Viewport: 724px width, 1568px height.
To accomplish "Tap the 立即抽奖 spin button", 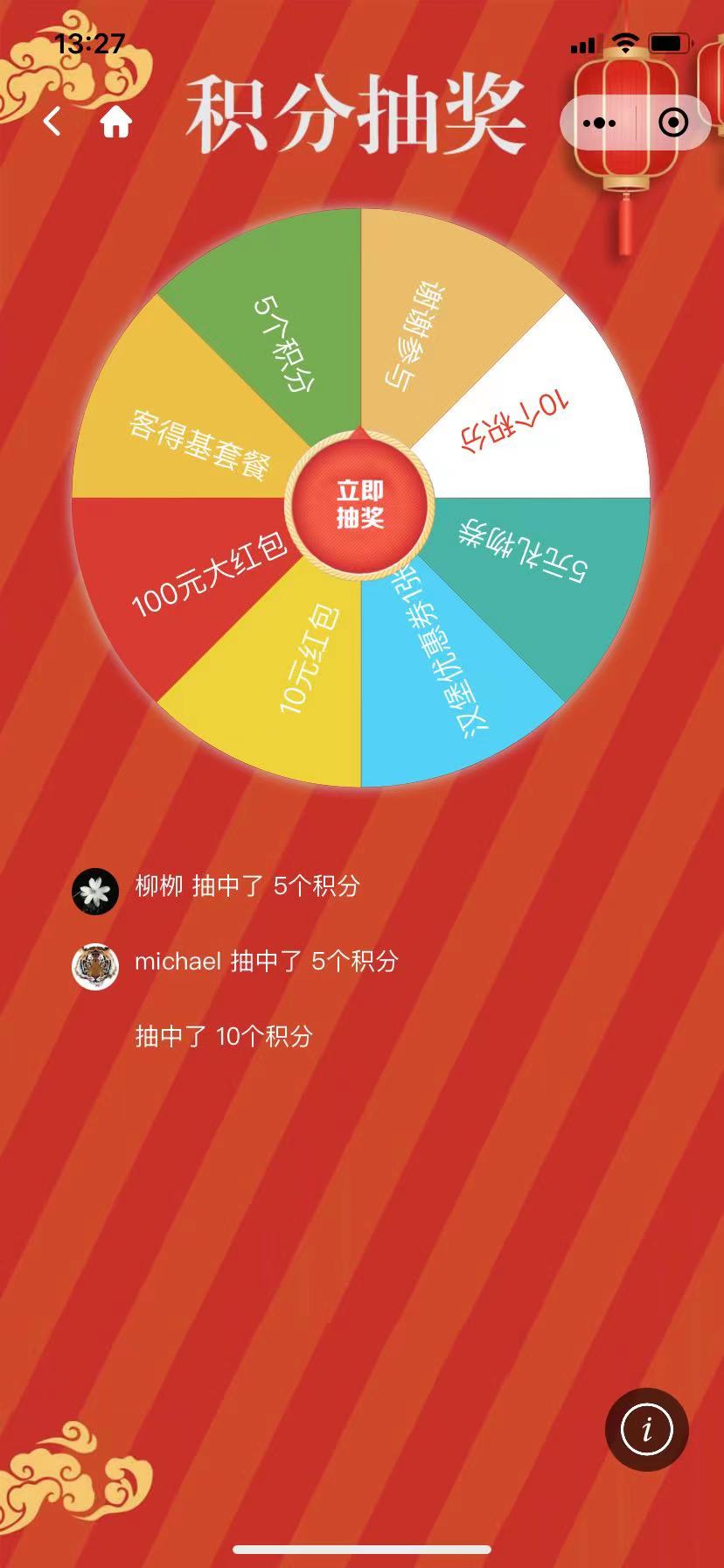I will (360, 504).
